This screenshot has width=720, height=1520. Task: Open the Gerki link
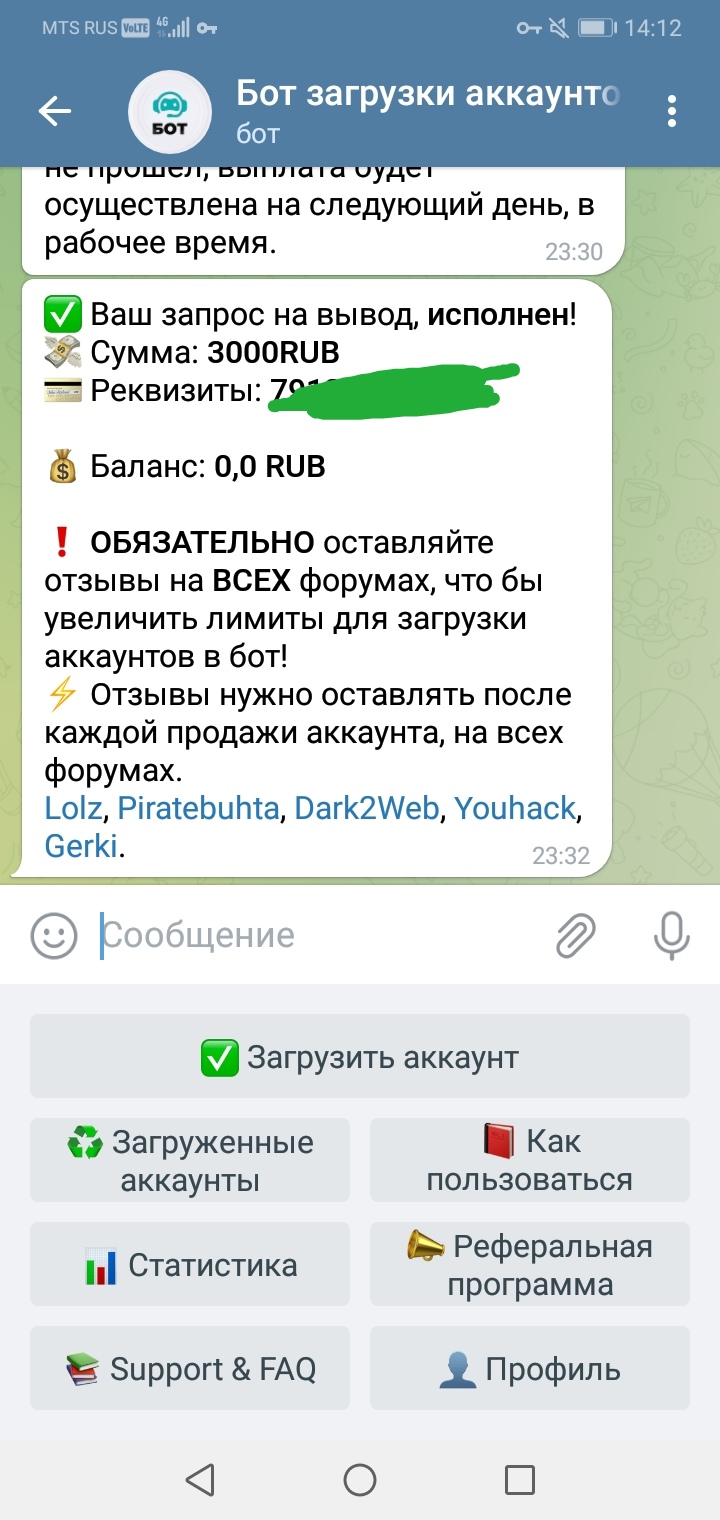coord(80,846)
